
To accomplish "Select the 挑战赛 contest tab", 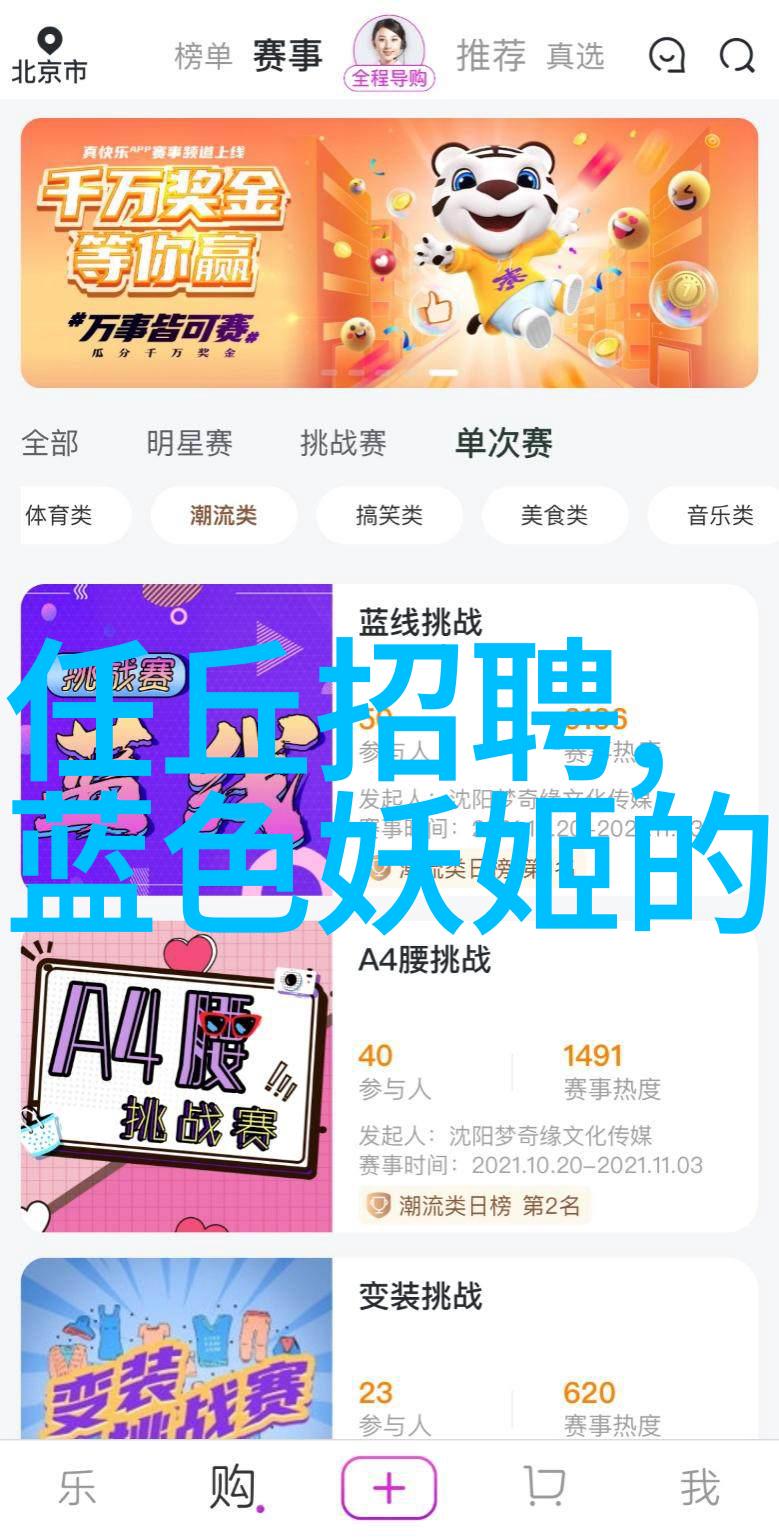I will pyautogui.click(x=343, y=443).
